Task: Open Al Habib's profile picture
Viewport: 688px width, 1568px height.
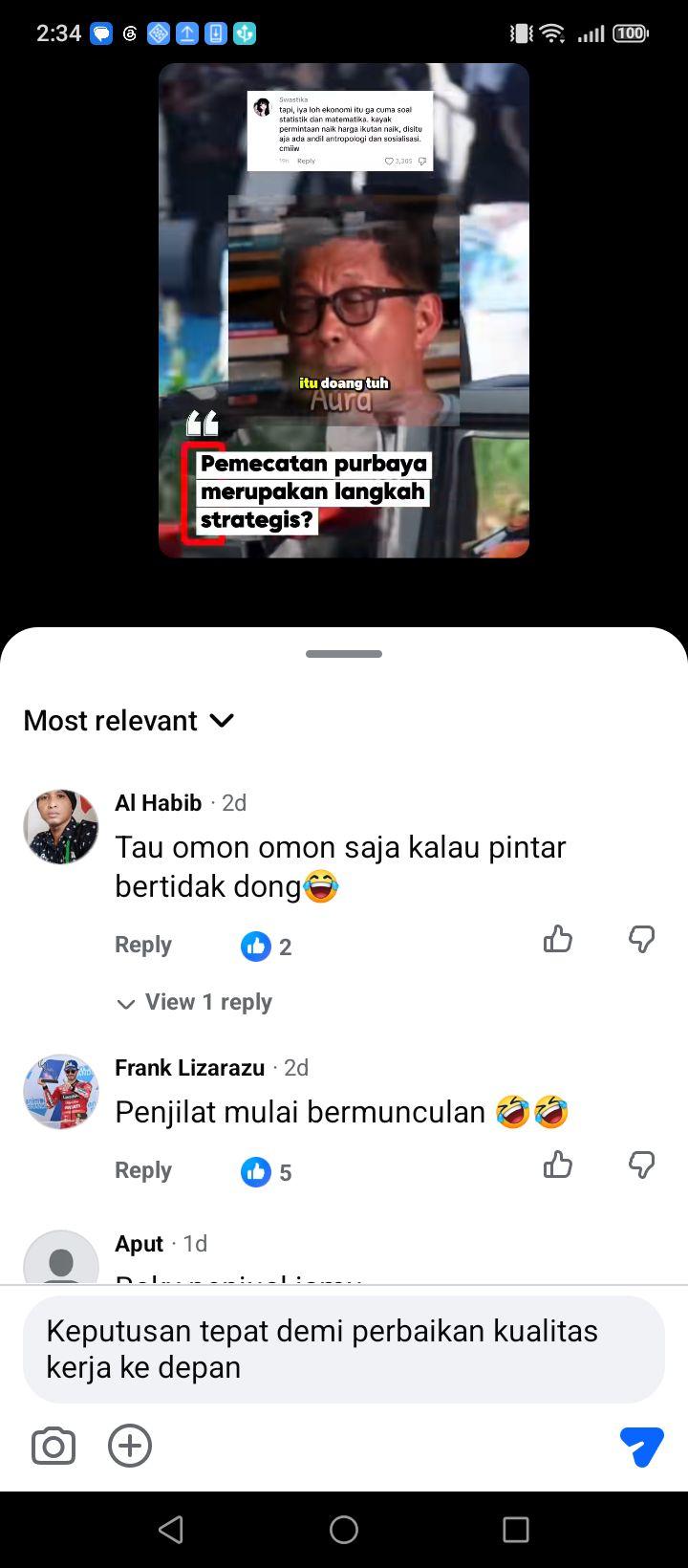Action: (61, 827)
